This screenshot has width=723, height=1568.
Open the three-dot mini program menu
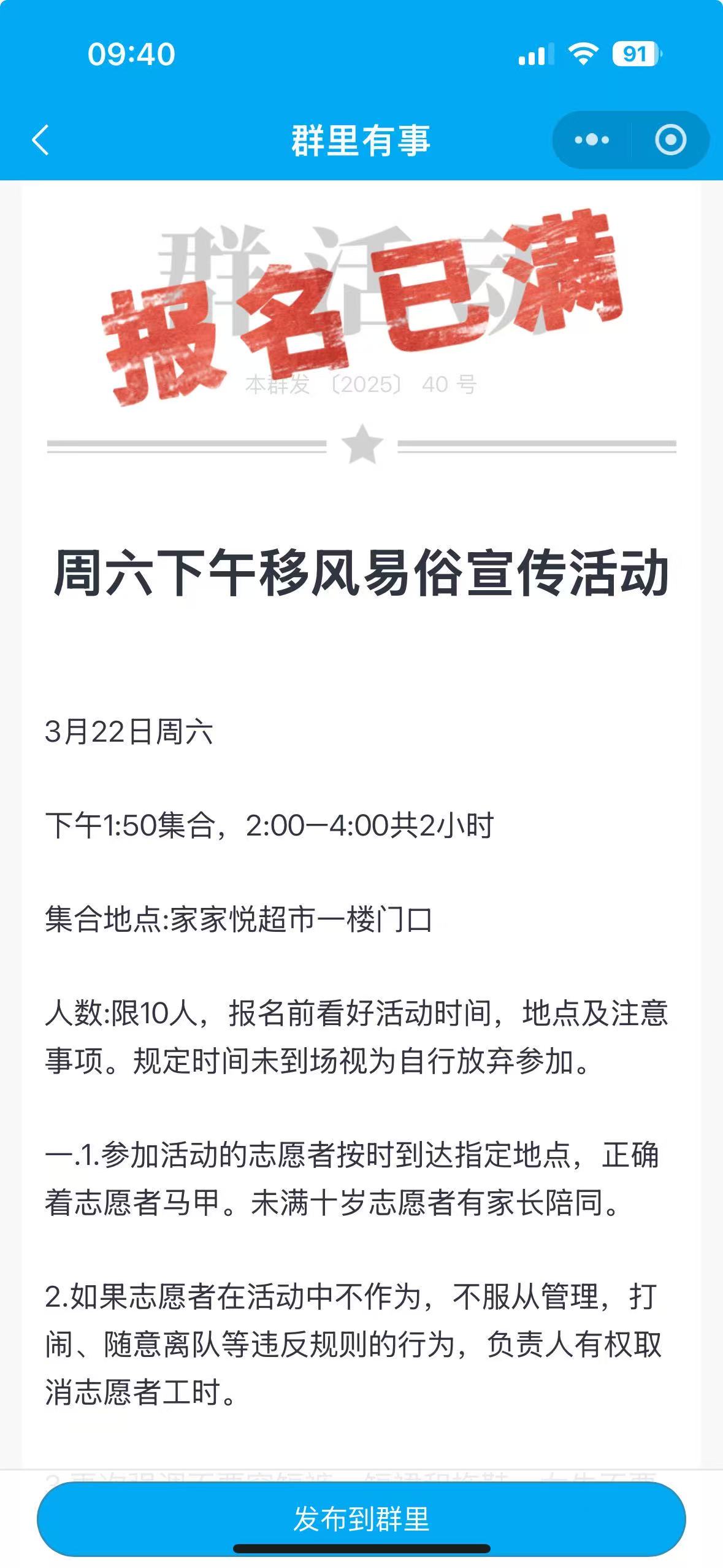[592, 140]
